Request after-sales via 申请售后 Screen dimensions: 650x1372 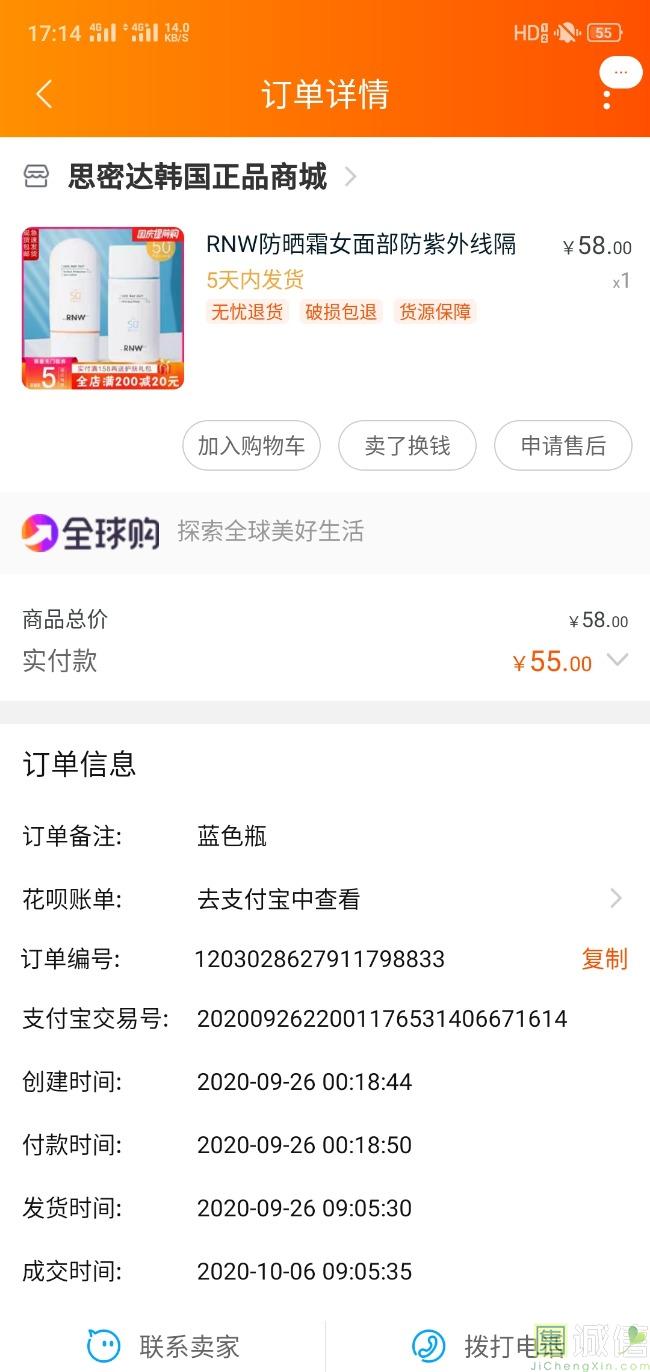(563, 446)
